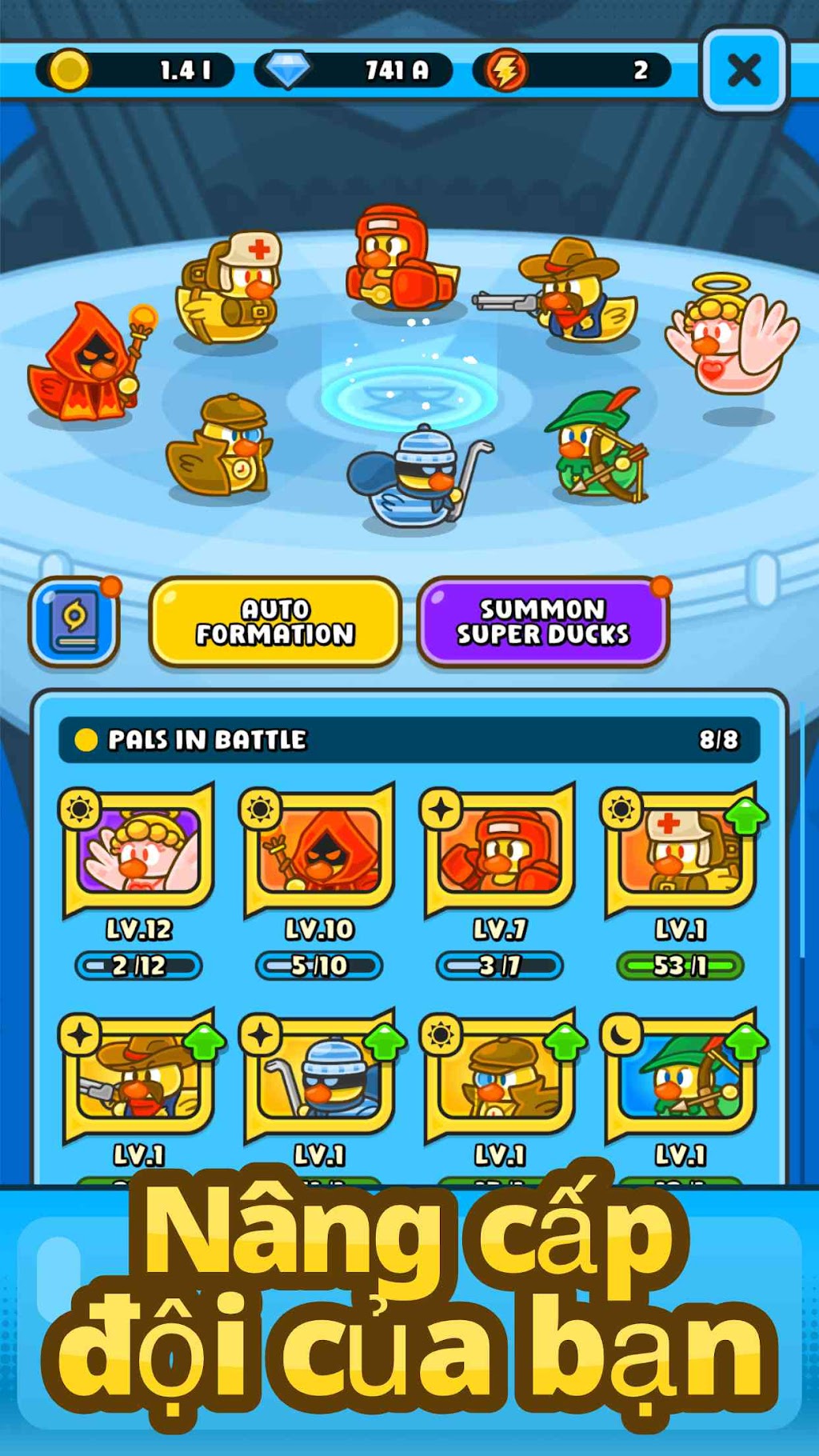The image size is (819, 1456).
Task: Close the team formation screen
Action: tap(744, 70)
